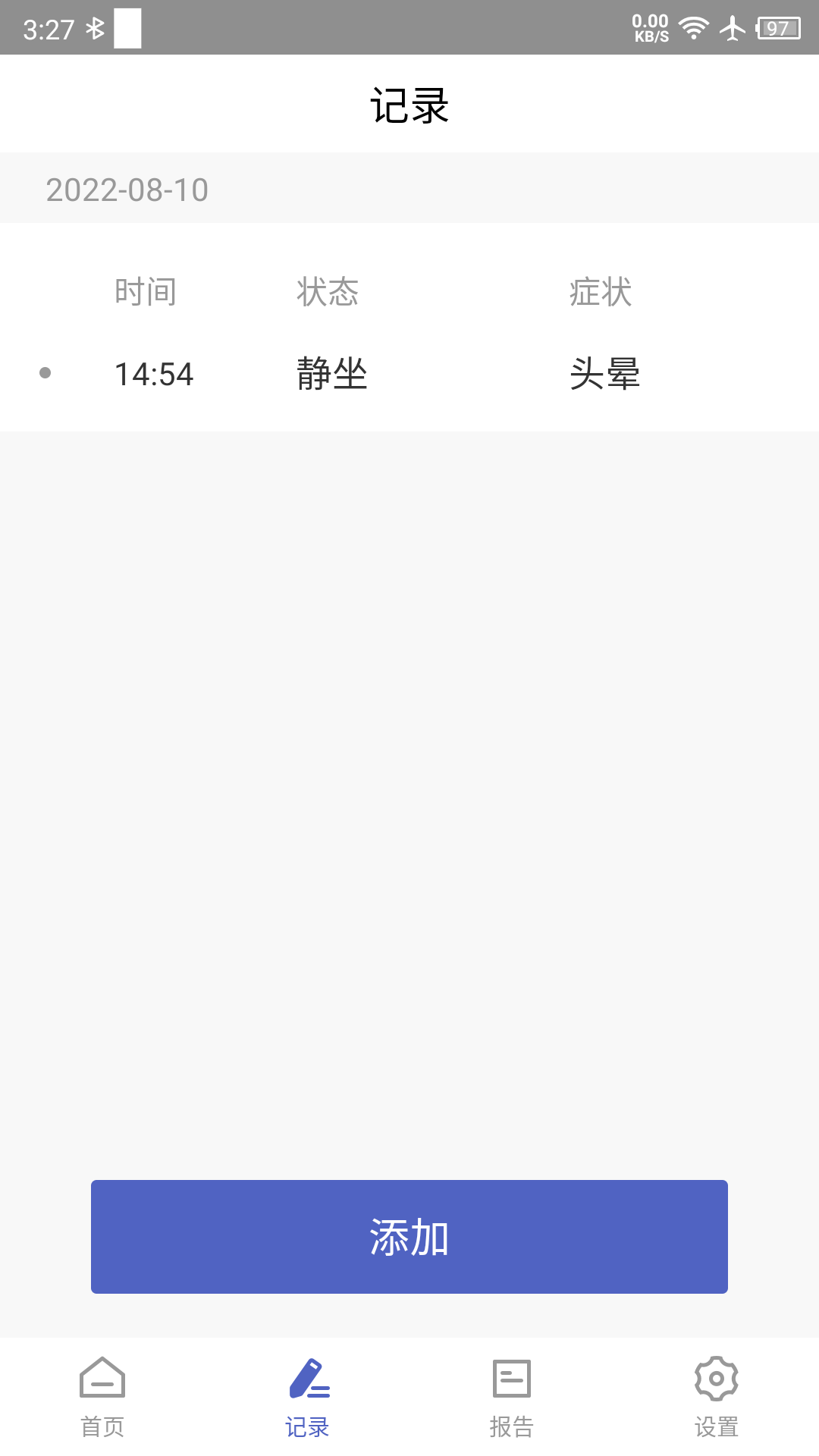Expand the 2022-08-10 date section
The image size is (819, 1456).
(127, 191)
